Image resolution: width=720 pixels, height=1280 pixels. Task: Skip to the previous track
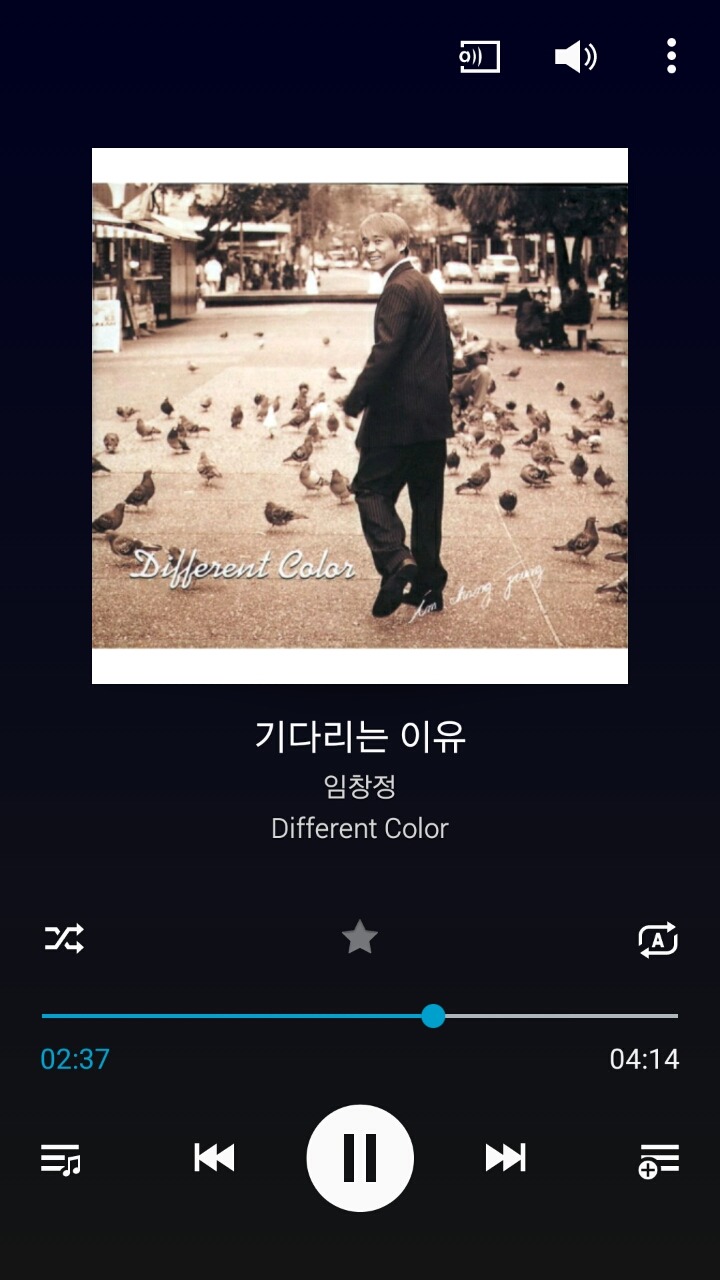click(214, 1158)
